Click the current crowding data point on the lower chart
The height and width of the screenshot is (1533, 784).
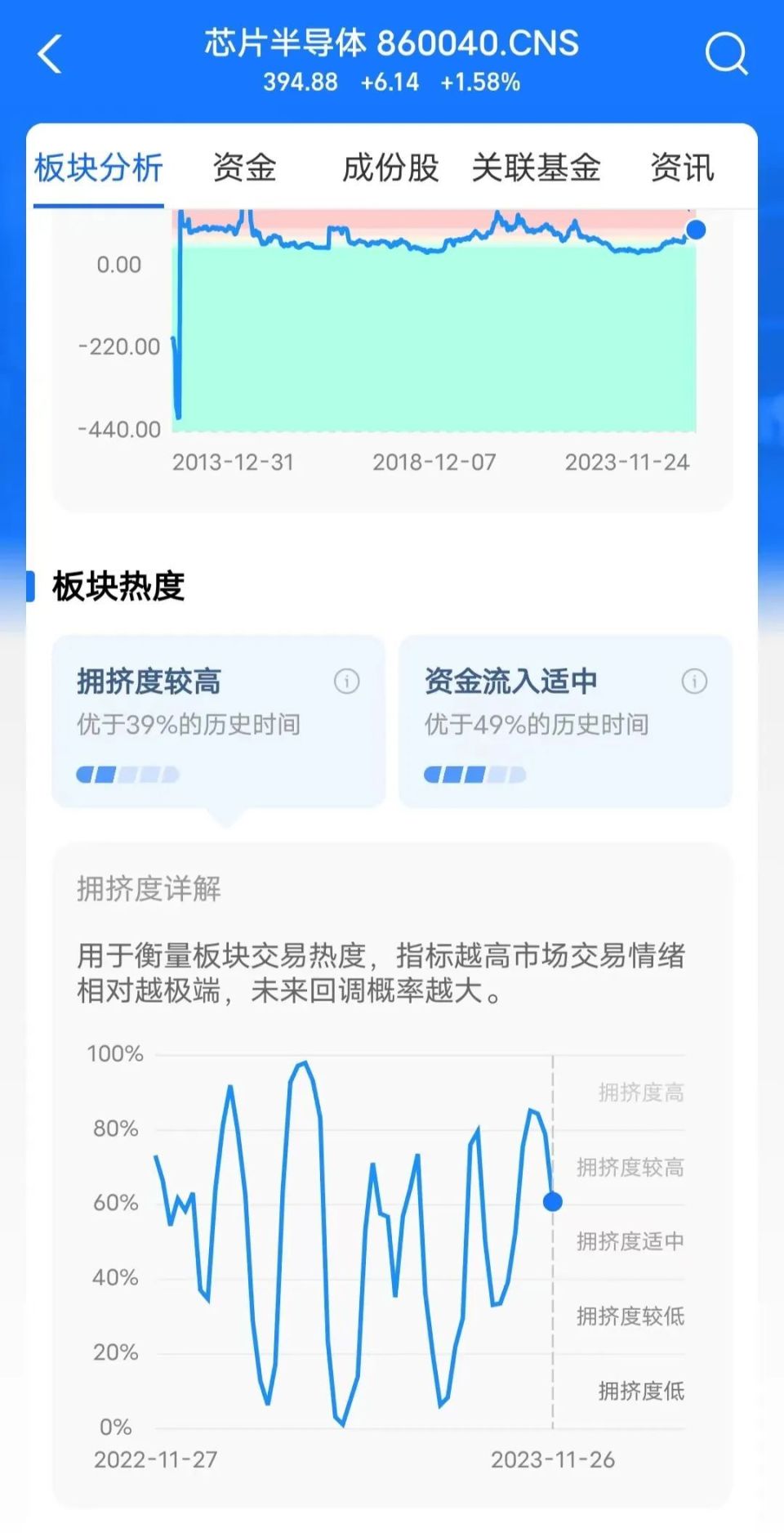click(x=554, y=1202)
